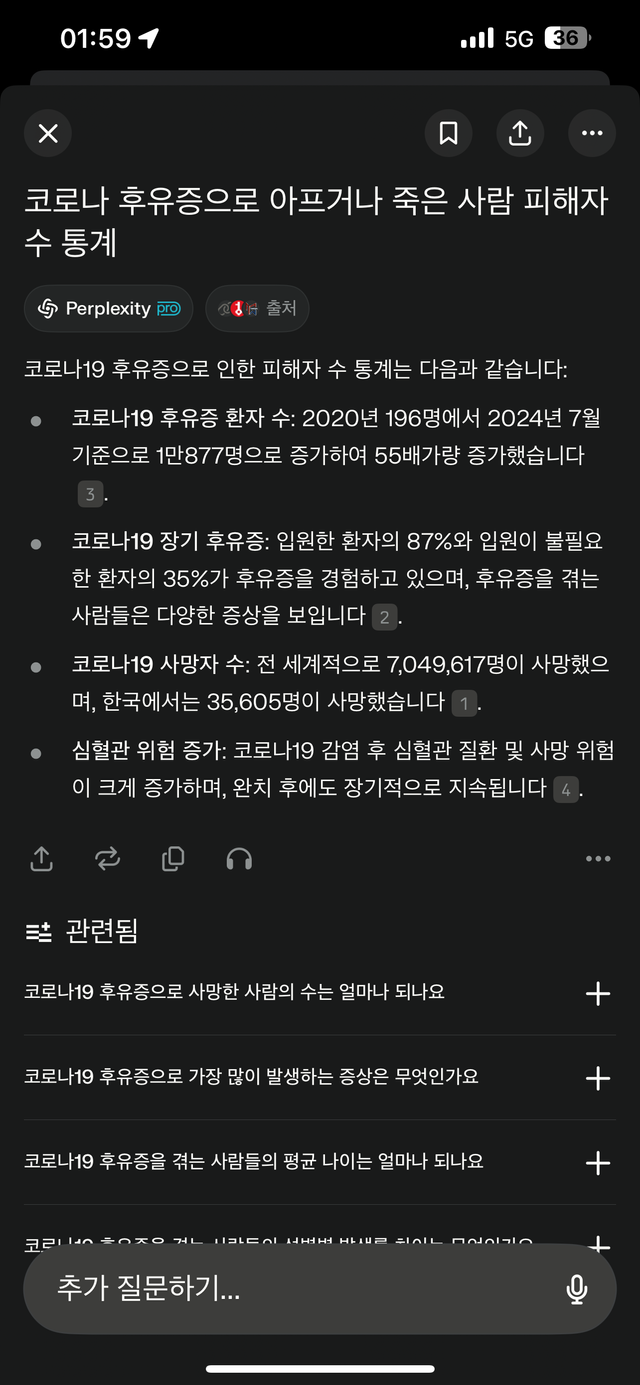
Task: Start voice input with the microphone
Action: point(576,1289)
